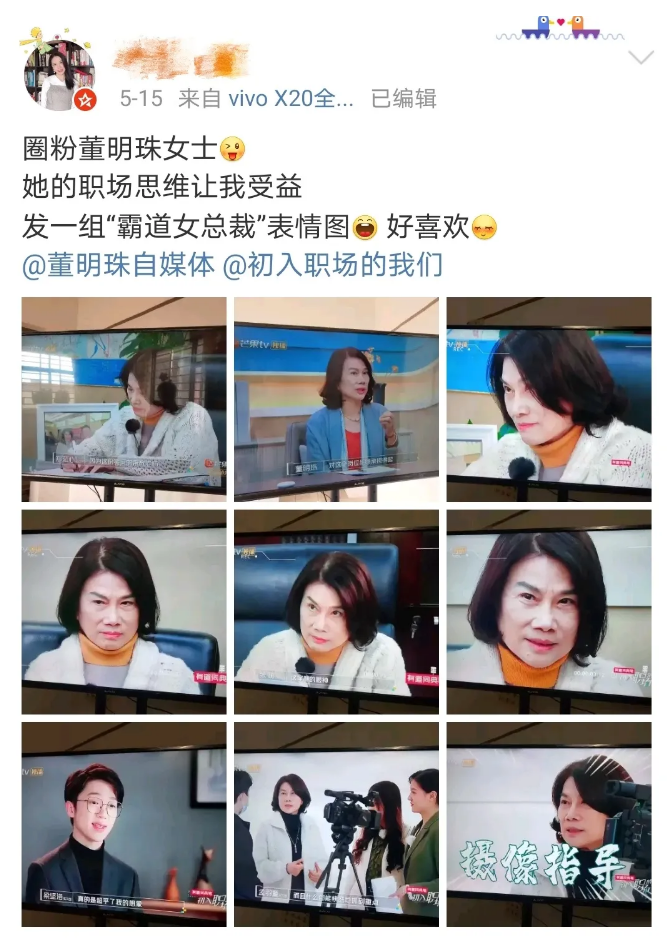The width and height of the screenshot is (672, 942).
Task: Open the third photo in the top row
Action: click(x=548, y=399)
